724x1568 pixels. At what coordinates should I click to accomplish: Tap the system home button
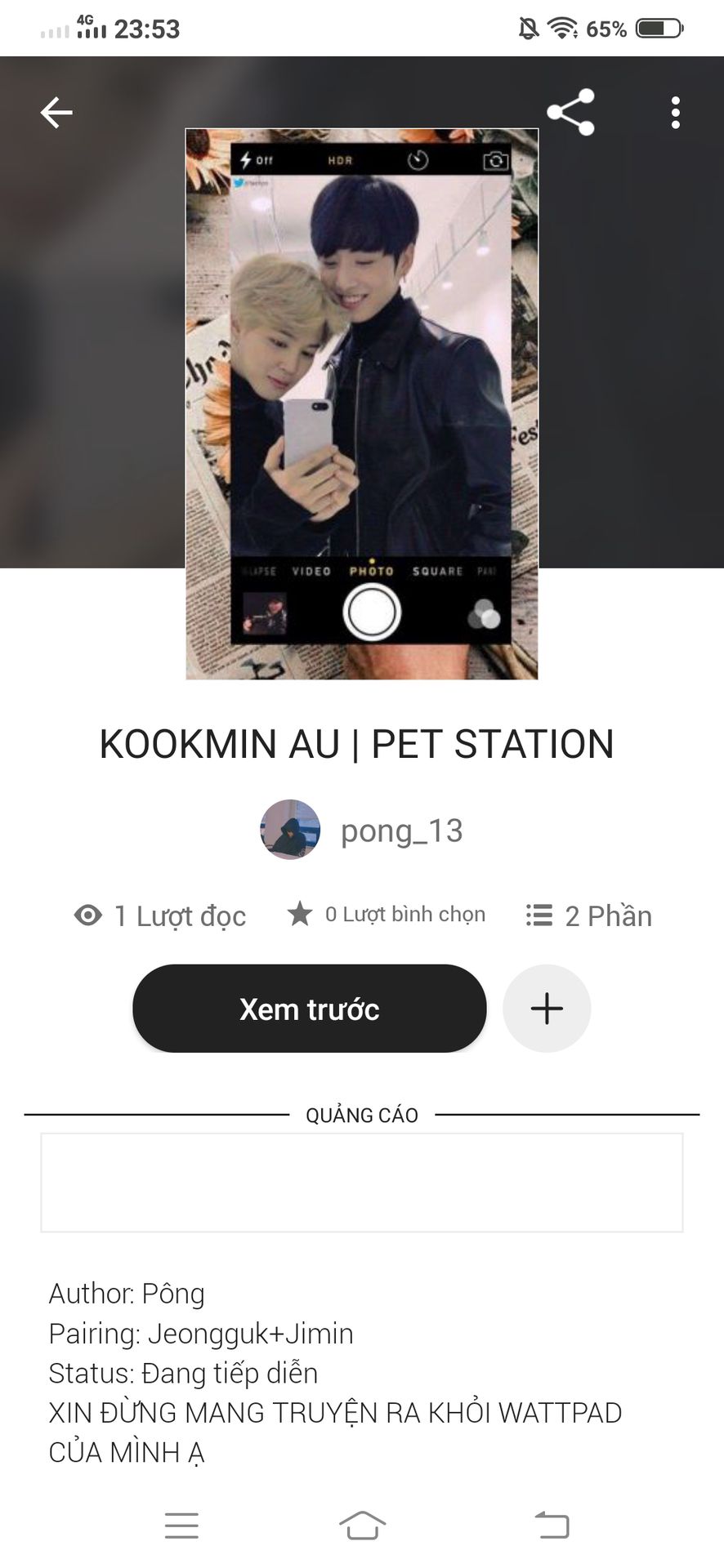click(x=362, y=1525)
